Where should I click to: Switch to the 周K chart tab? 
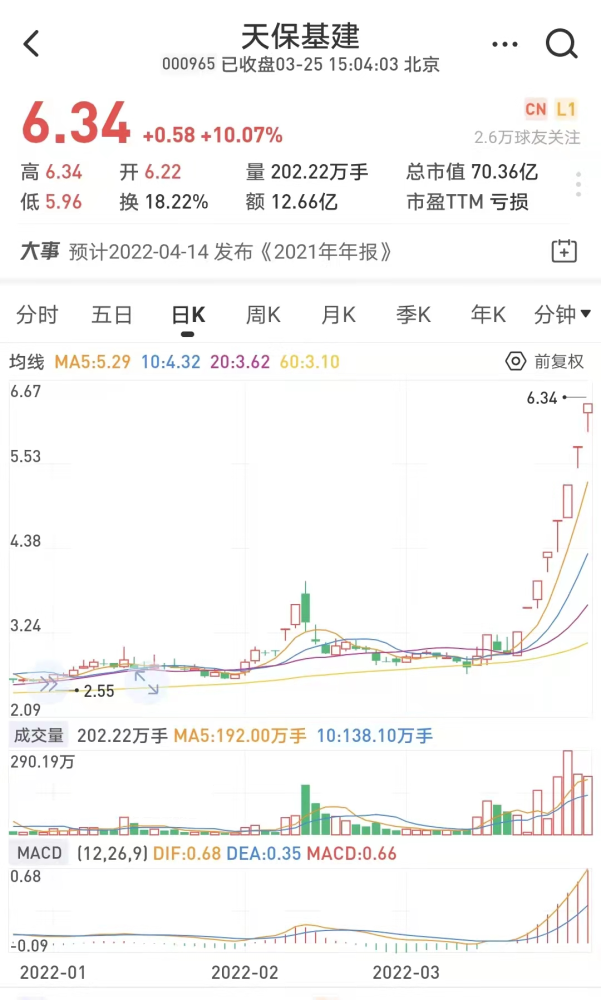coord(263,315)
